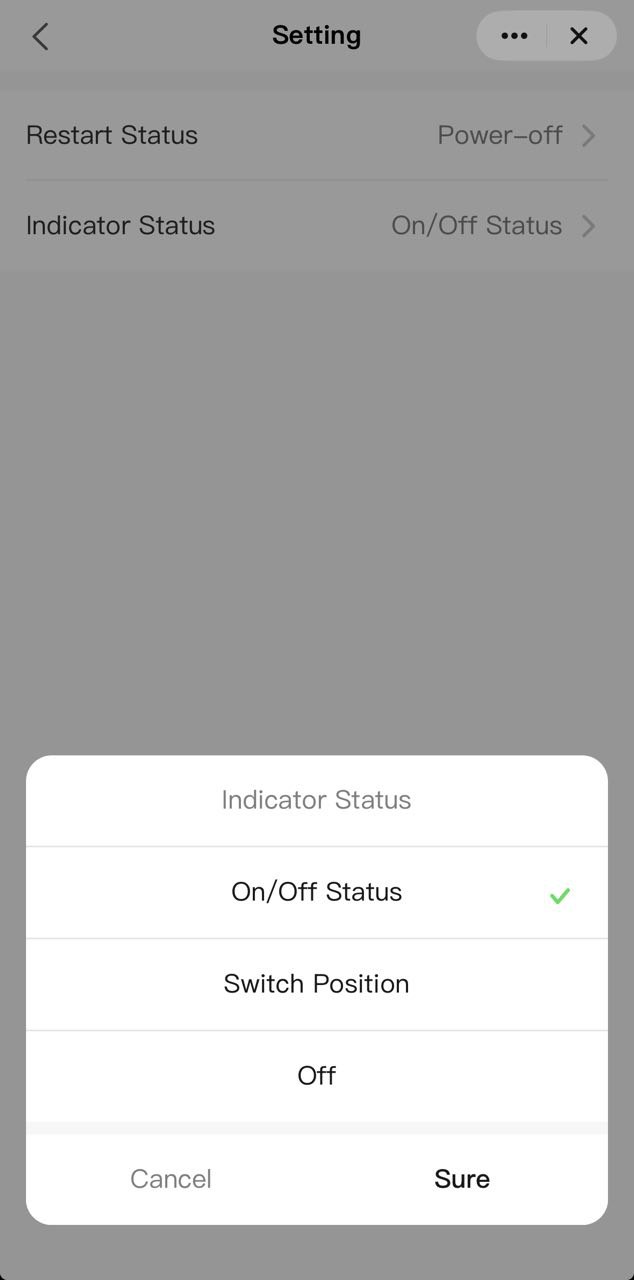This screenshot has width=634, height=1280.
Task: Cancel the Indicator Status dialog
Action: pyautogui.click(x=171, y=1179)
